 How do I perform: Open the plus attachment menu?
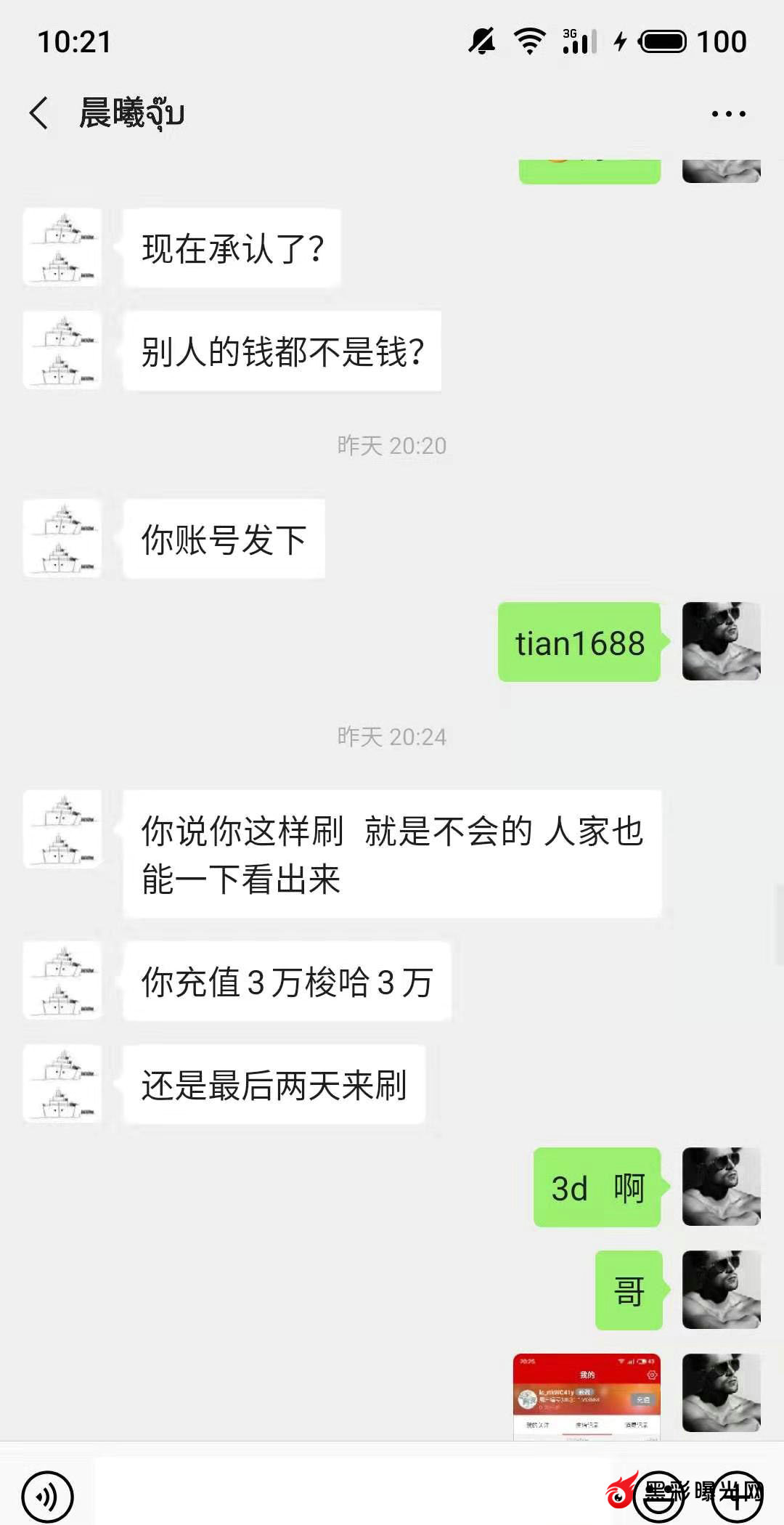coord(737,1496)
